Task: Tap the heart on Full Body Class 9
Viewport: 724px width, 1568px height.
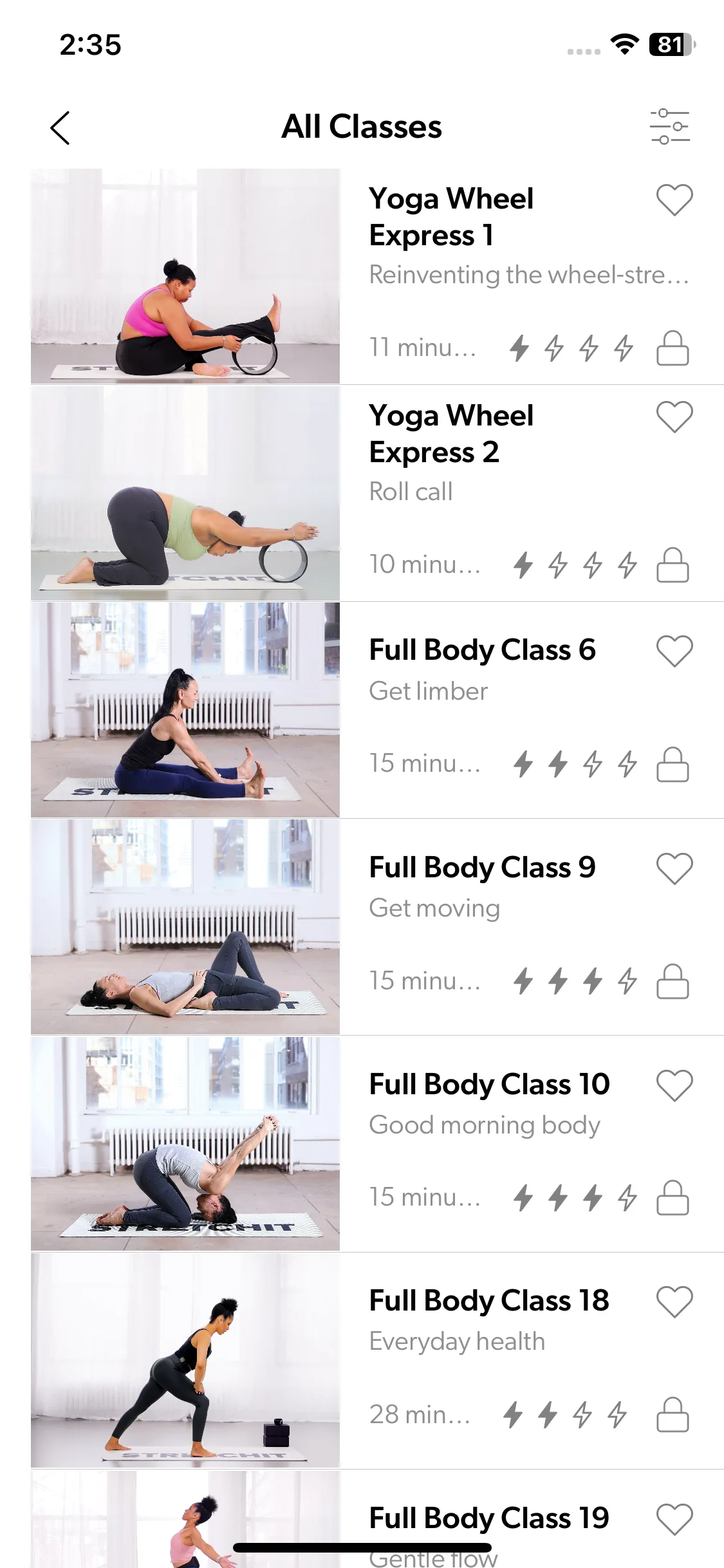Action: click(x=674, y=869)
